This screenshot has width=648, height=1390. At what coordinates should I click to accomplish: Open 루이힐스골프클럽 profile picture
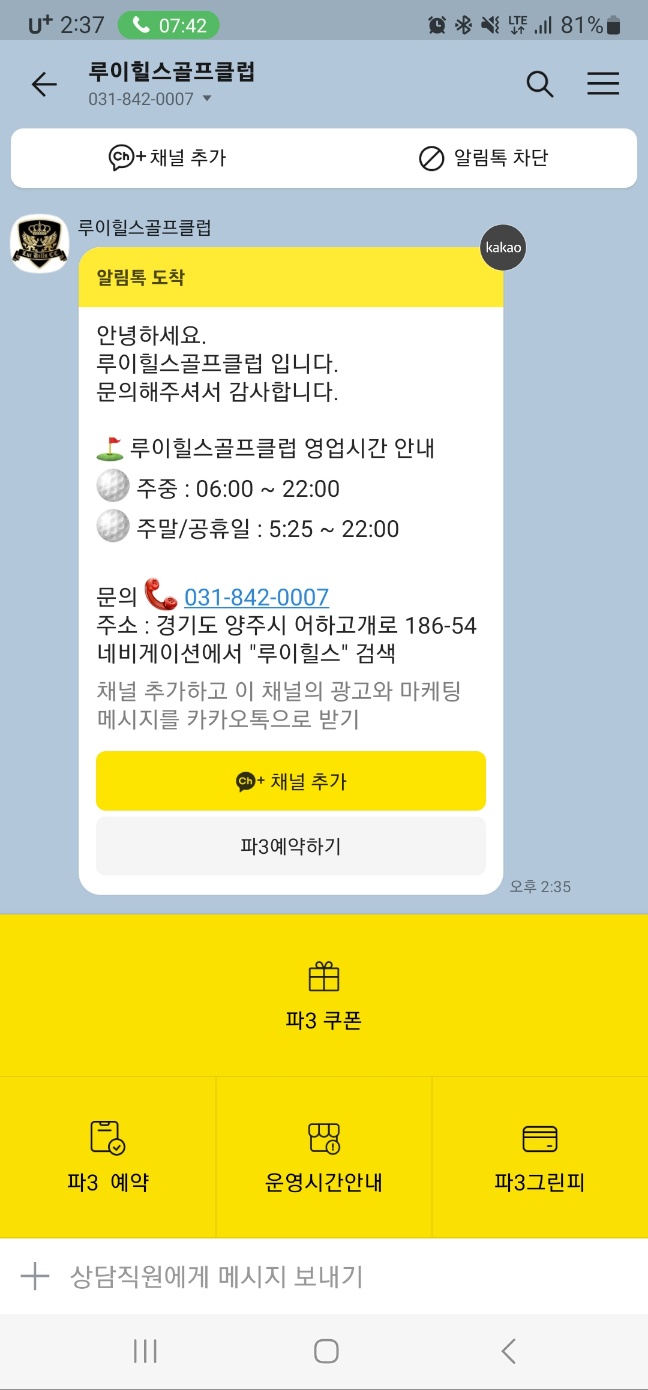[40, 244]
